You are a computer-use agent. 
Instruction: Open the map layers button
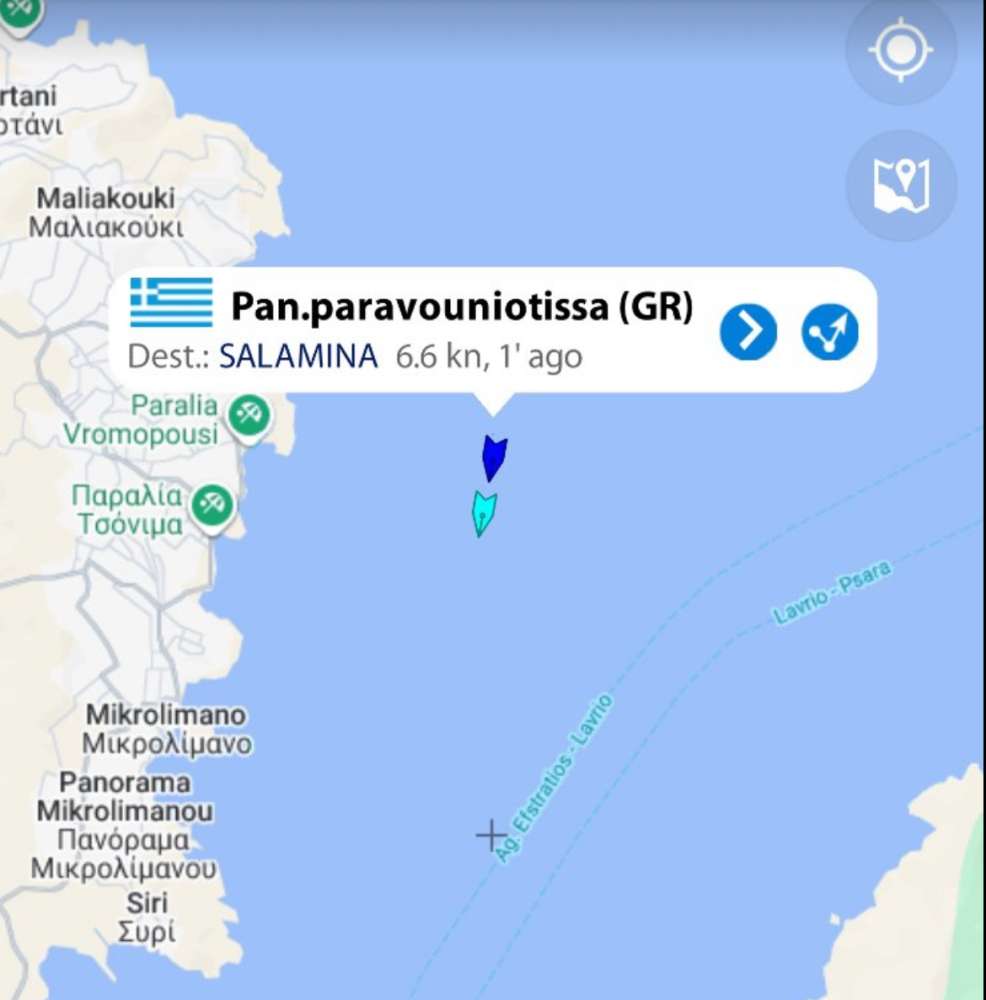point(900,185)
